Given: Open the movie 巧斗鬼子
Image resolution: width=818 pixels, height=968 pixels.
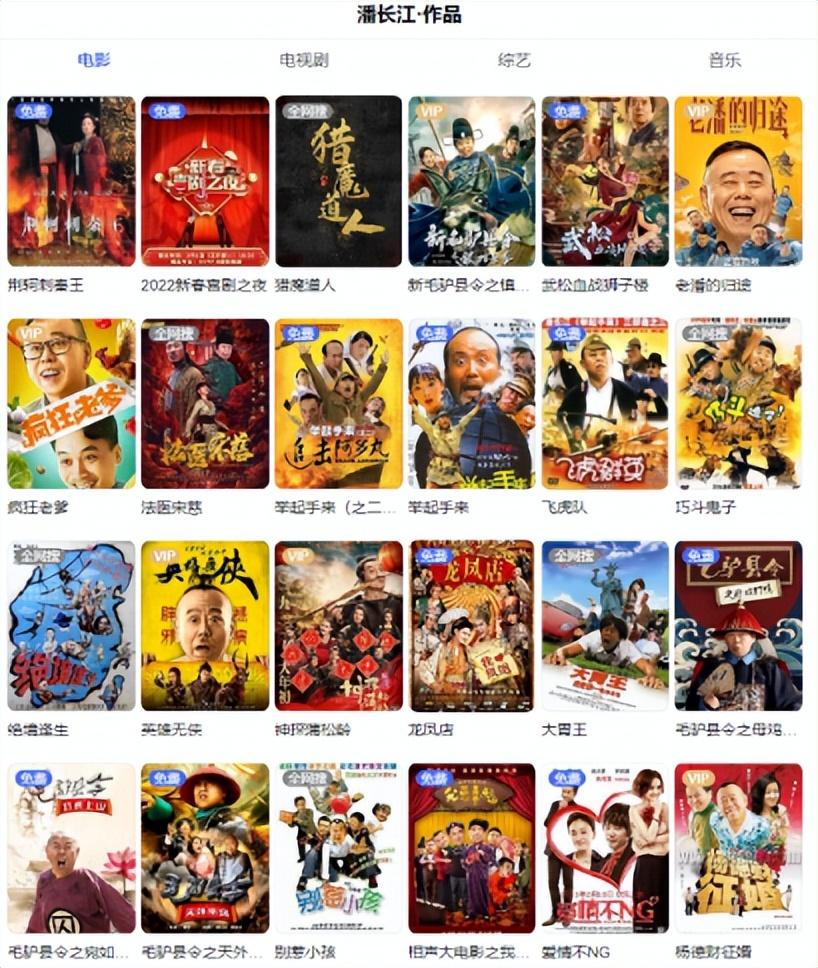Looking at the screenshot, I should (738, 403).
